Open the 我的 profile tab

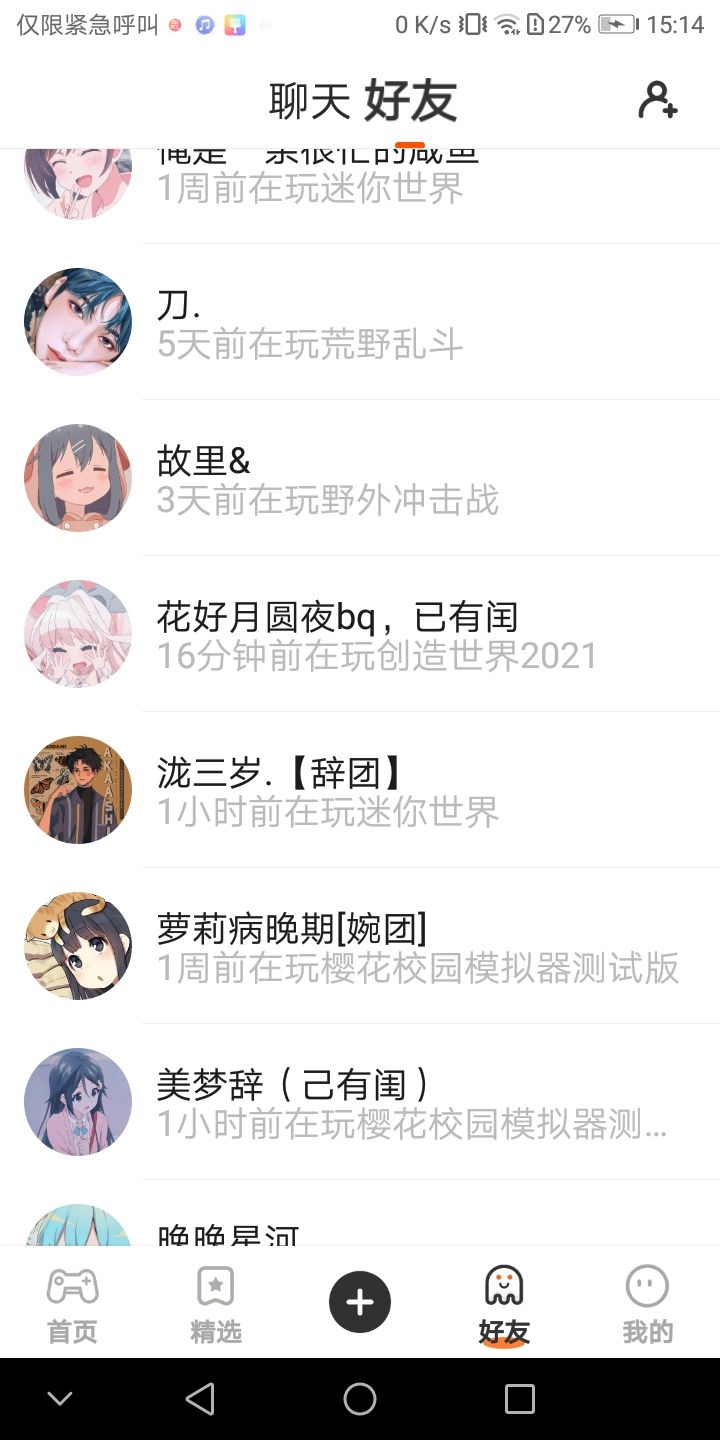(x=647, y=1302)
